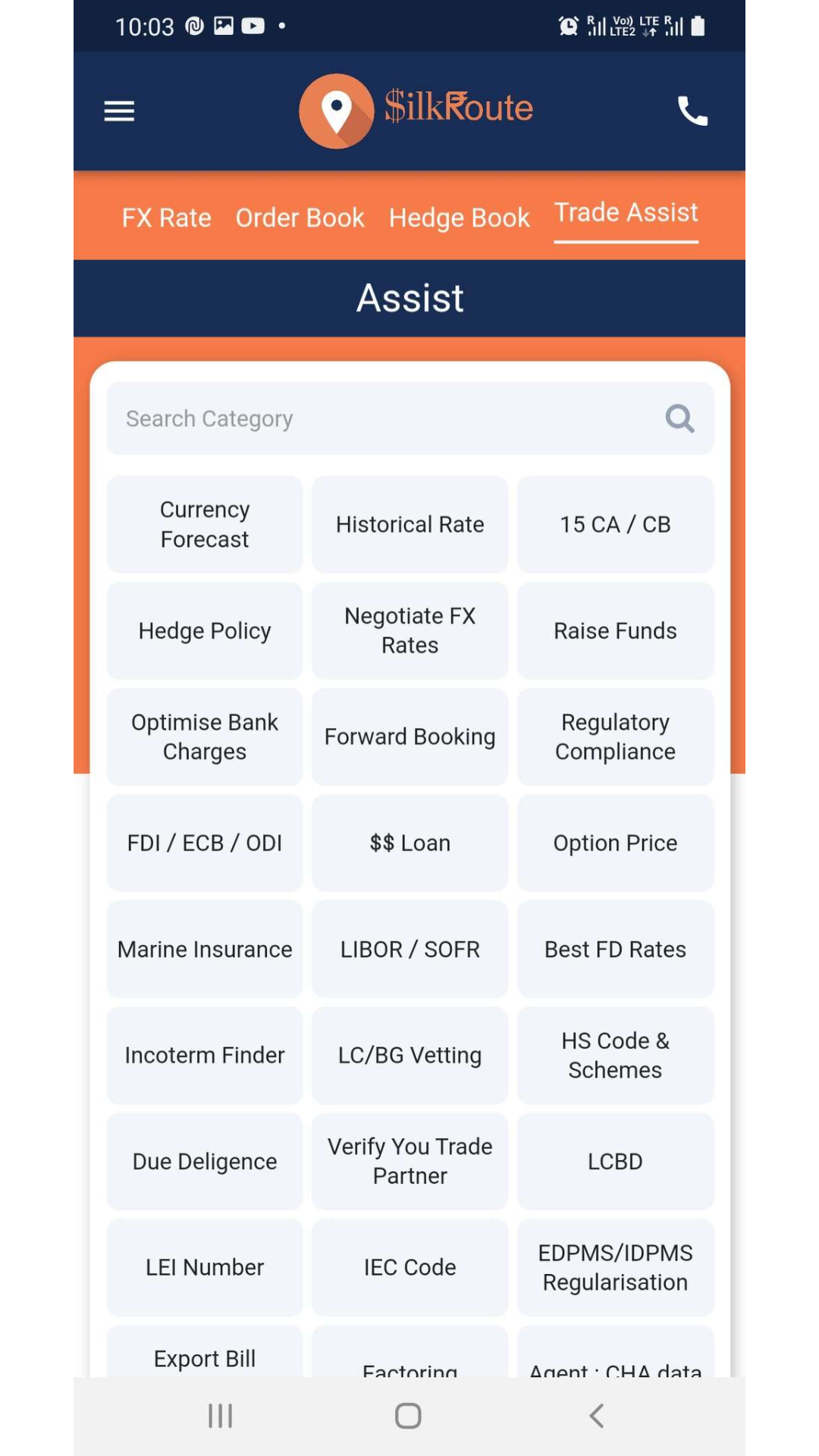Open Incoterm Finder
The image size is (819, 1456).
tap(205, 1055)
